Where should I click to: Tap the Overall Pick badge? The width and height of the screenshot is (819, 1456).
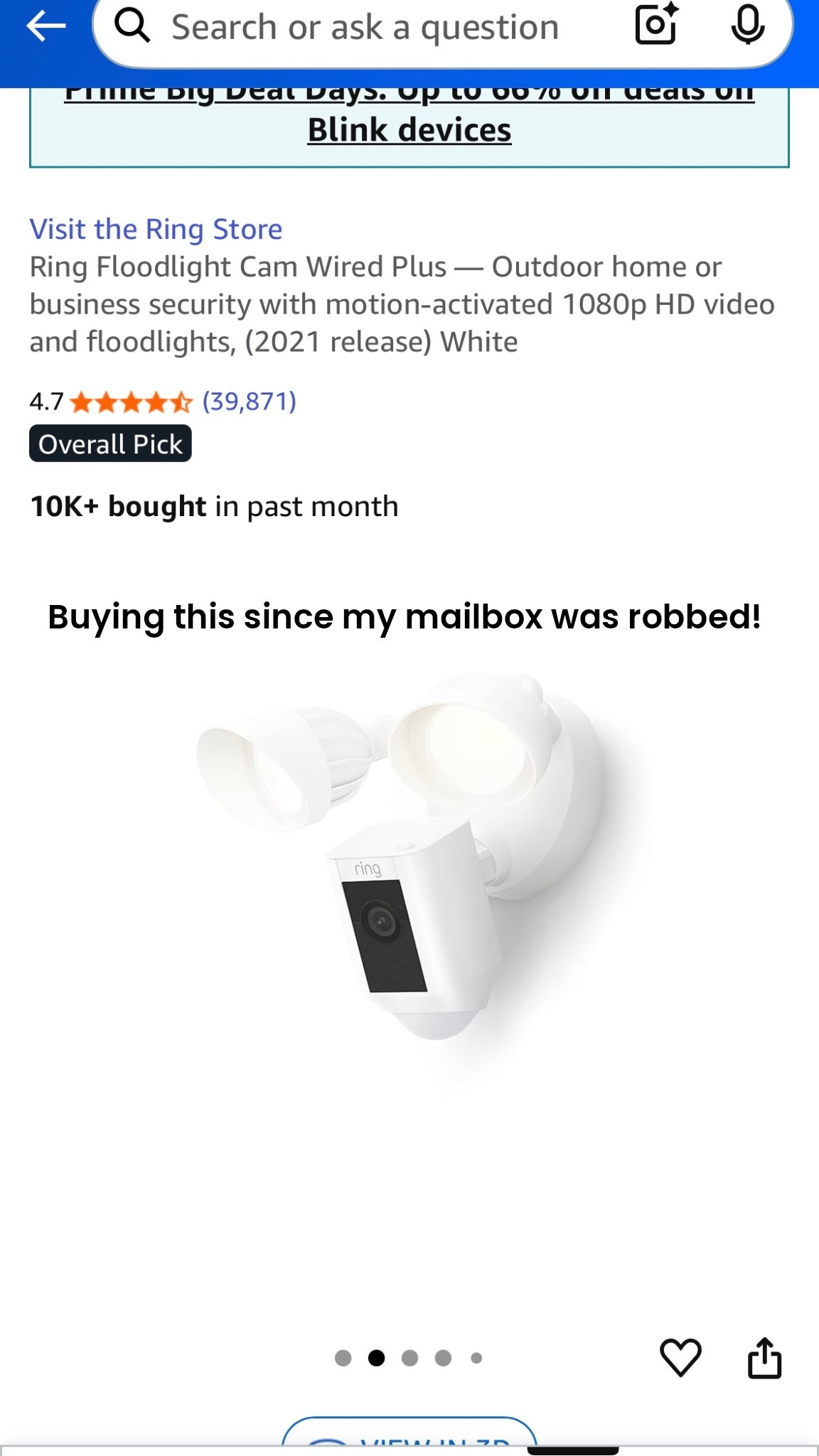[109, 444]
